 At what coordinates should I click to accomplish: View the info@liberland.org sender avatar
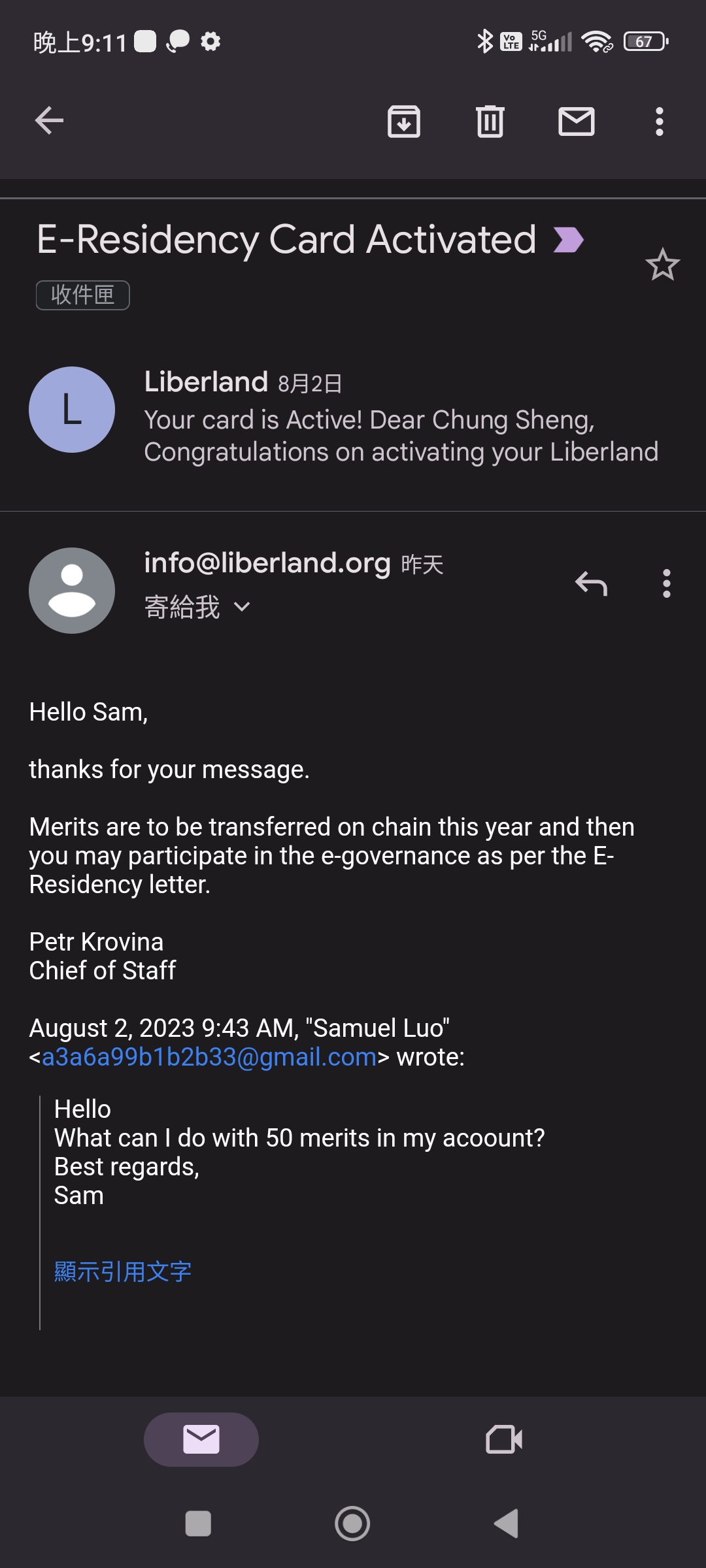tap(72, 591)
